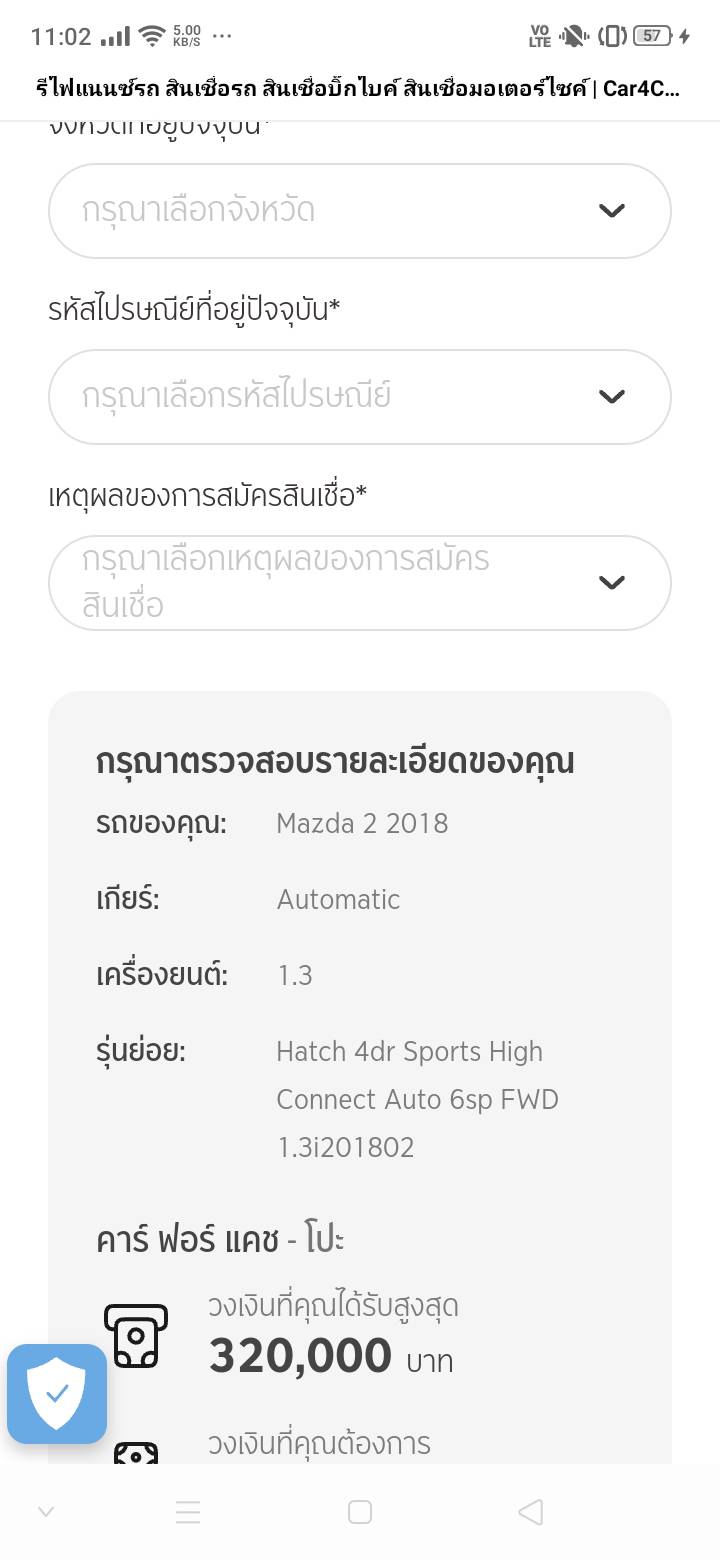Tap the blue shield security badge

[57, 1393]
